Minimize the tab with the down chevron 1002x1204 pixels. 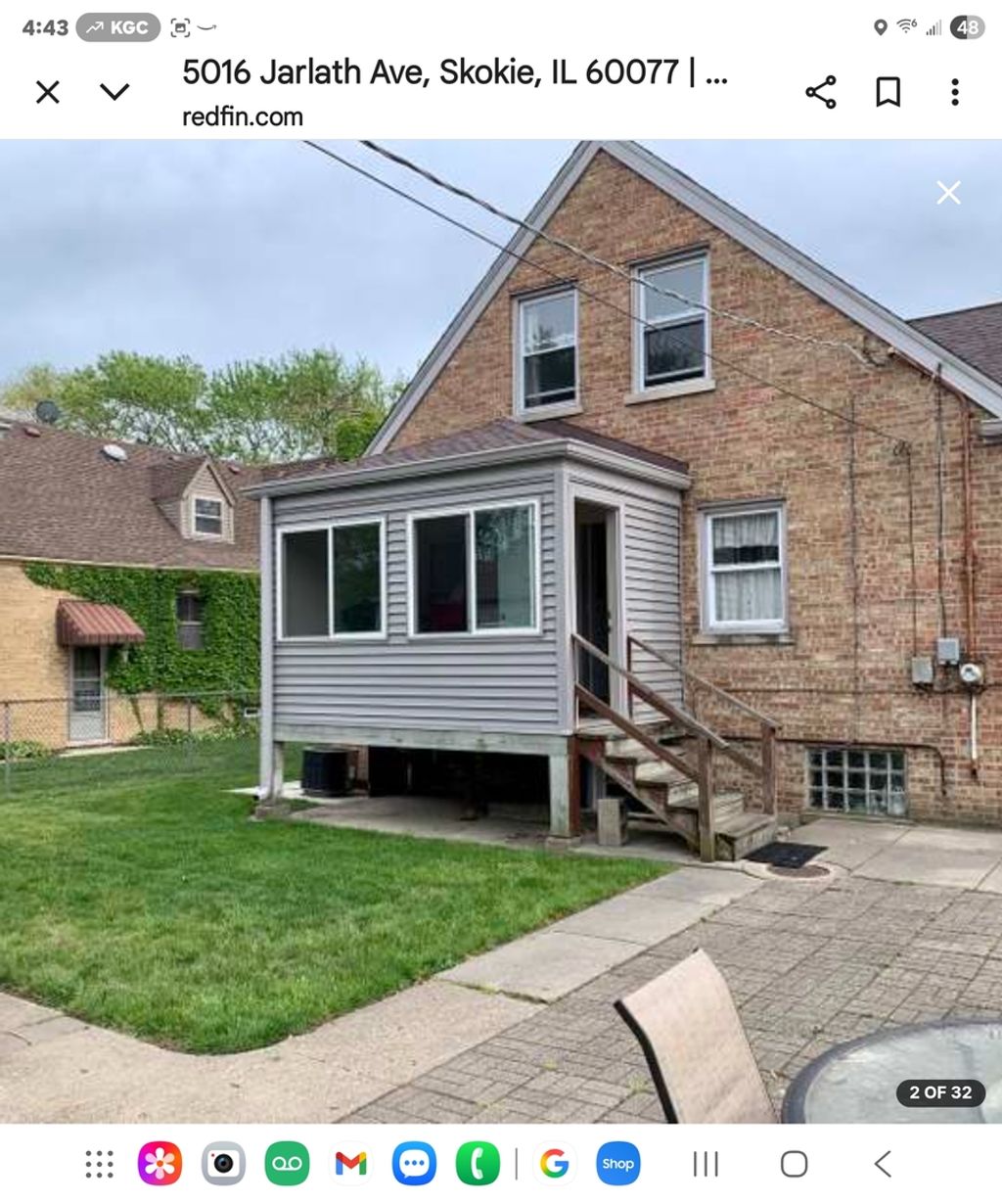point(114,92)
